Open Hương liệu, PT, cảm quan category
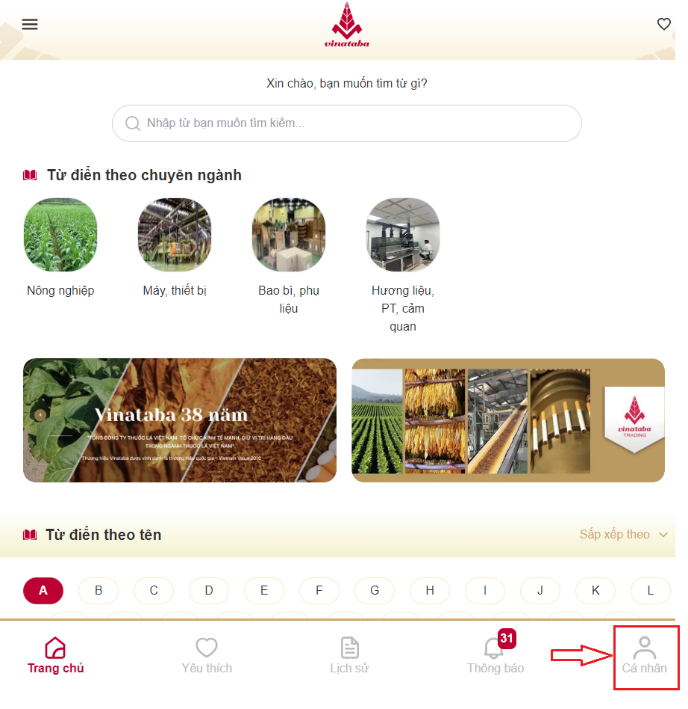 (x=402, y=235)
